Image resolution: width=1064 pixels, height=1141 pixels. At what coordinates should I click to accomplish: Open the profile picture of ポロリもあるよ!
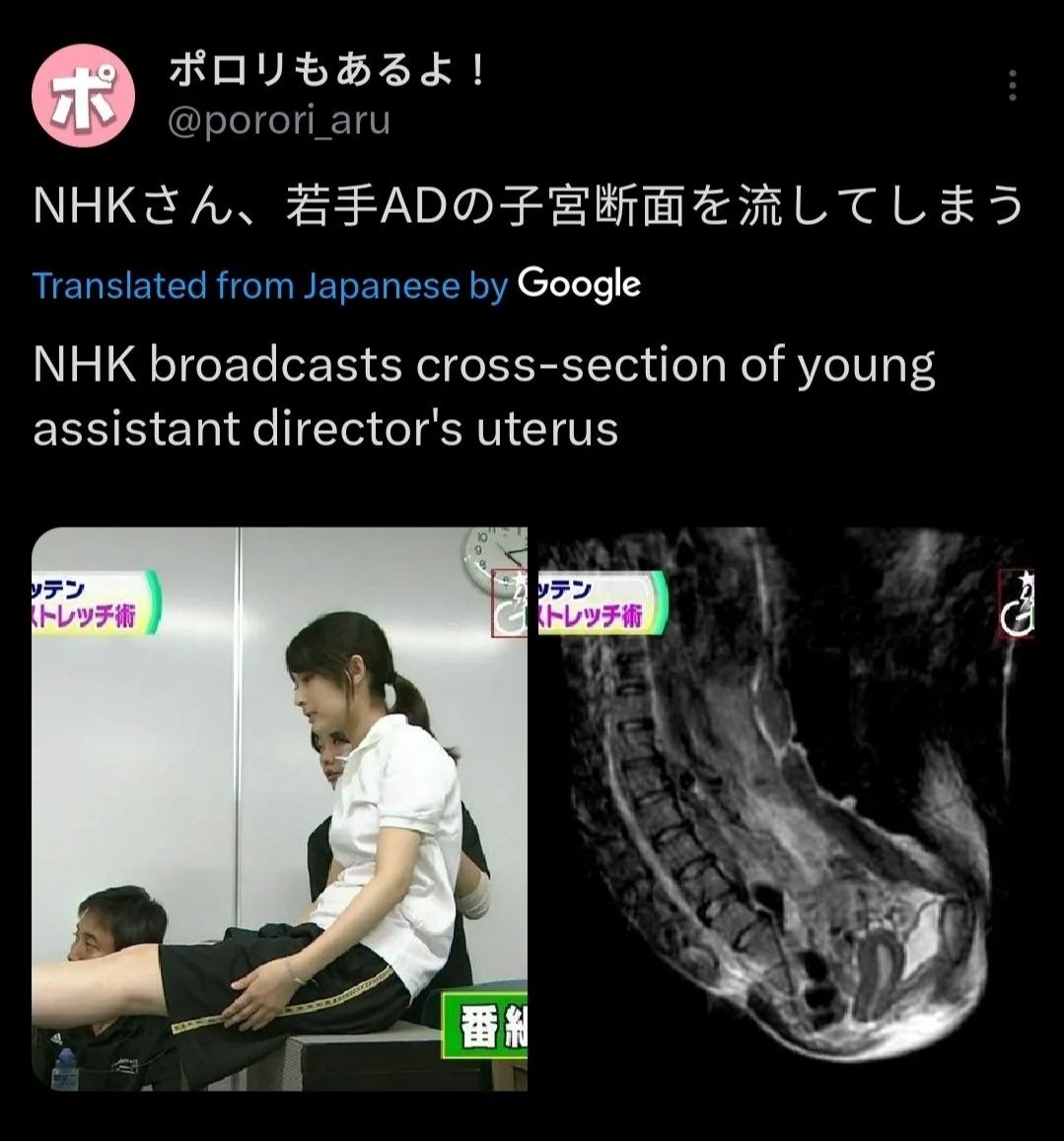(x=83, y=96)
